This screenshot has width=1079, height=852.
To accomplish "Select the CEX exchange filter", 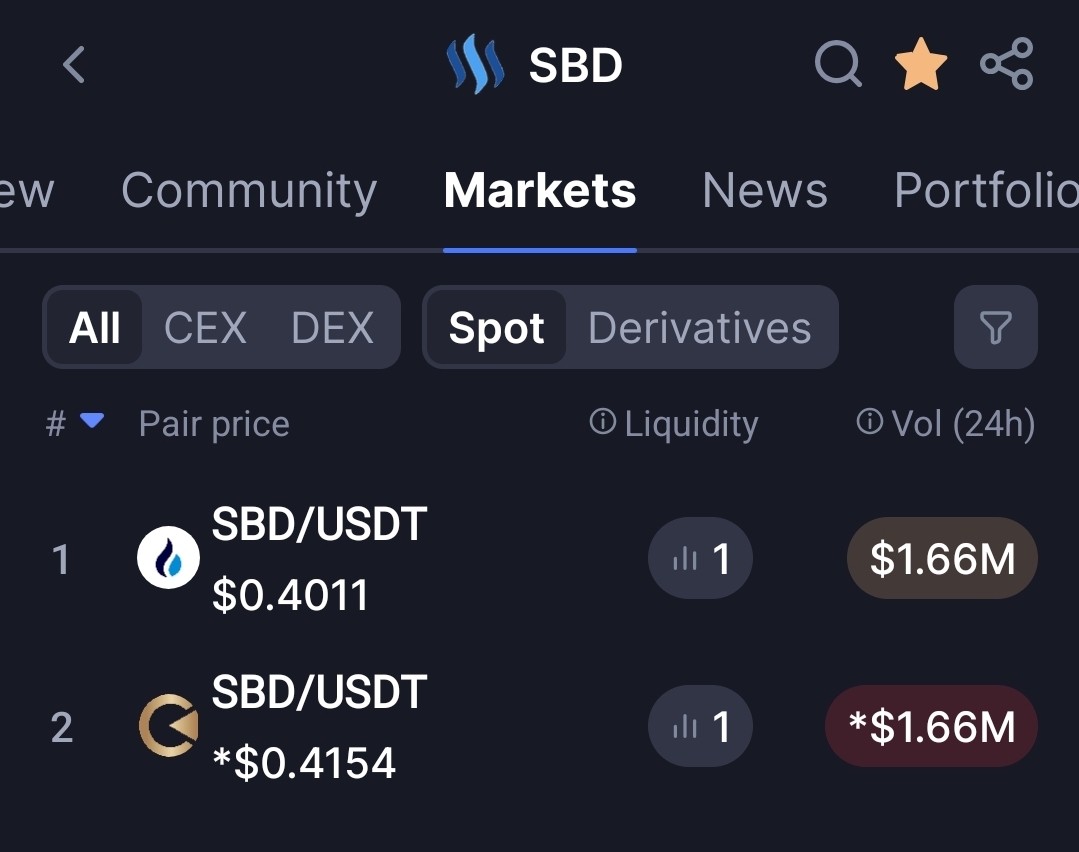I will coord(205,327).
